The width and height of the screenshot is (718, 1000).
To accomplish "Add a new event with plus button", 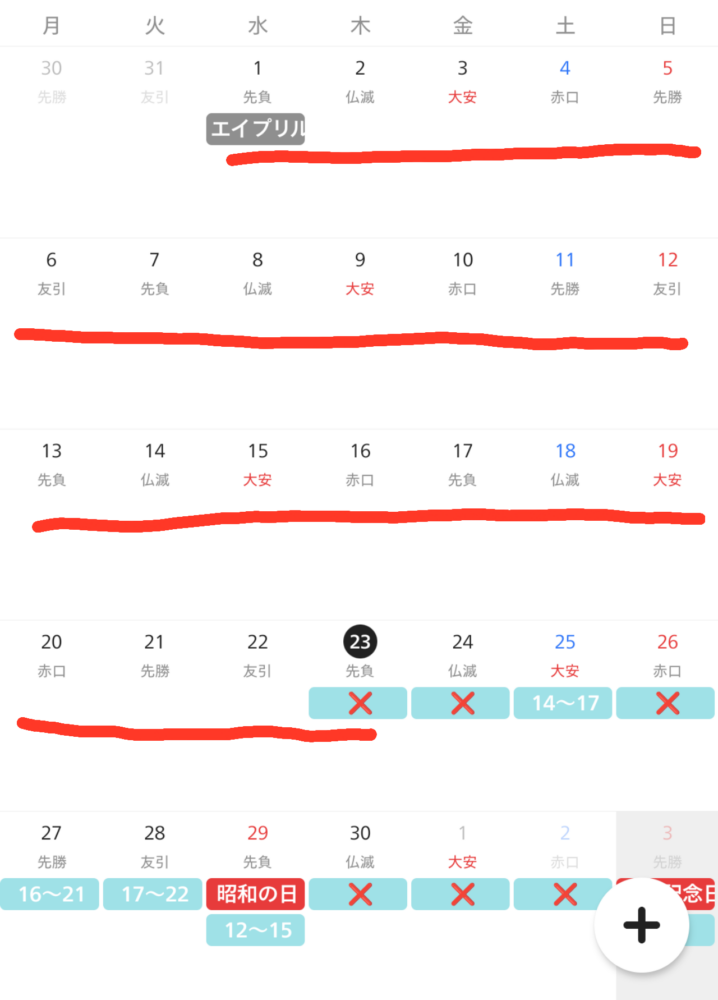I will pyautogui.click(x=641, y=926).
